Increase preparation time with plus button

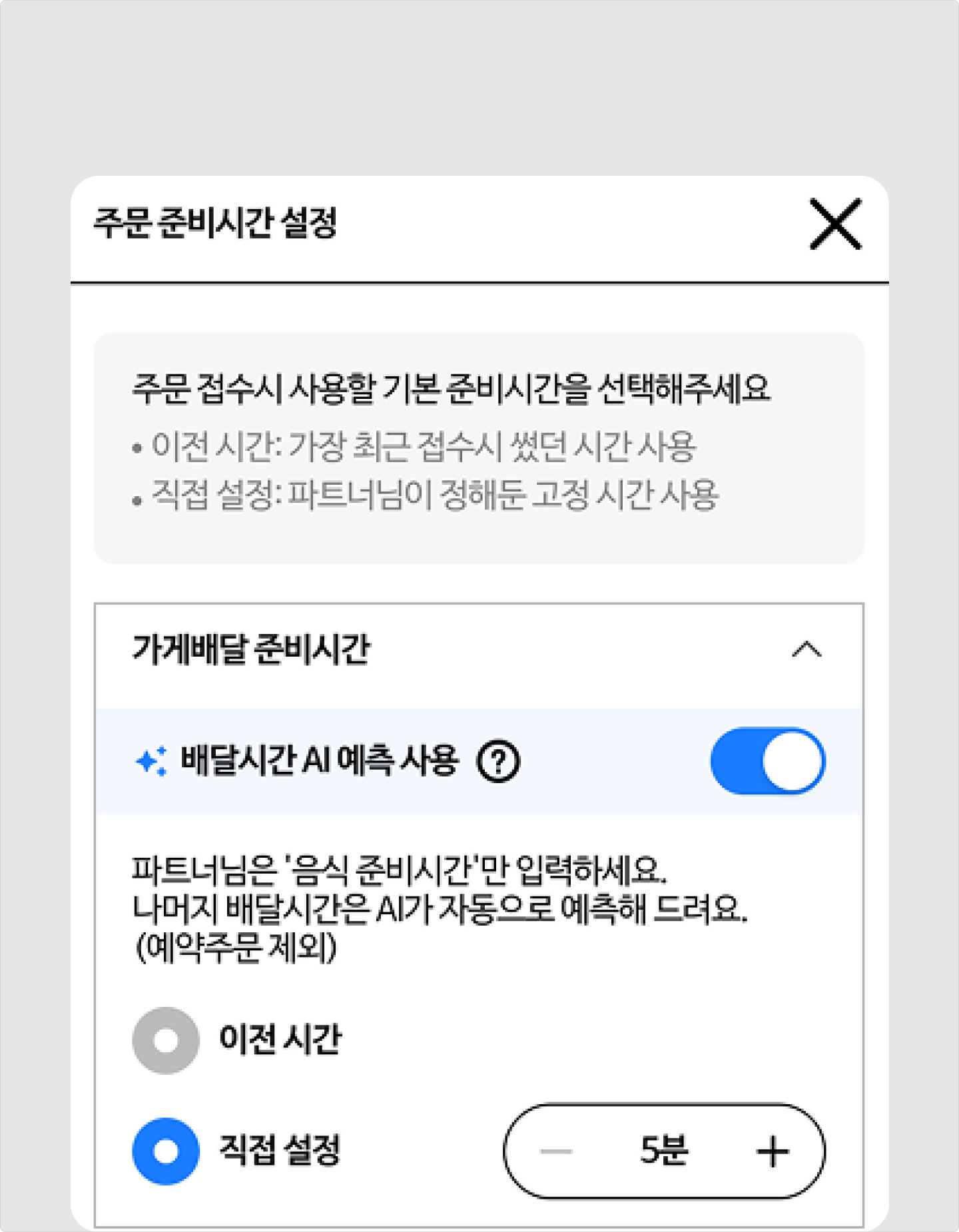click(x=773, y=1151)
